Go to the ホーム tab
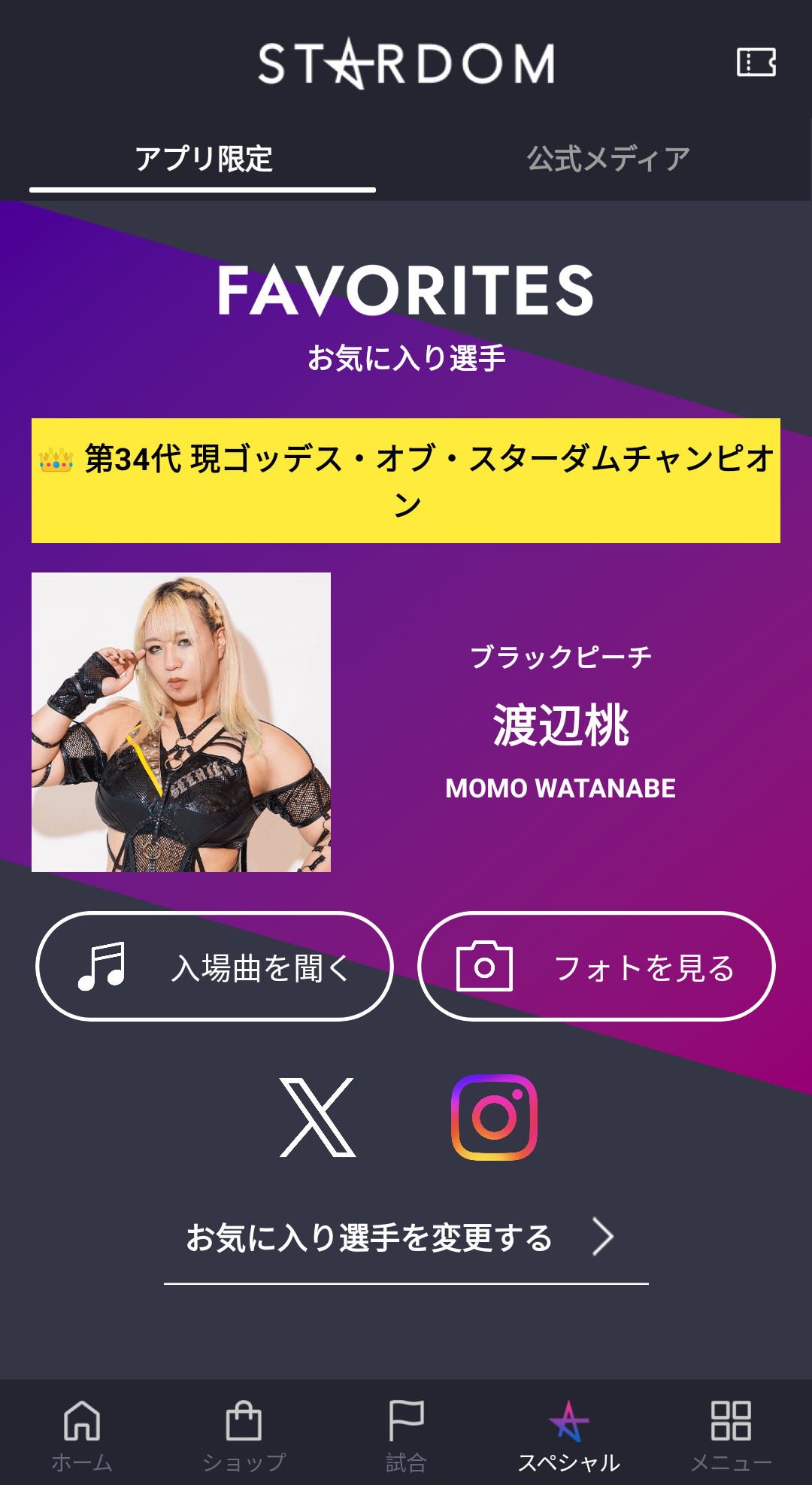 coord(81,1434)
